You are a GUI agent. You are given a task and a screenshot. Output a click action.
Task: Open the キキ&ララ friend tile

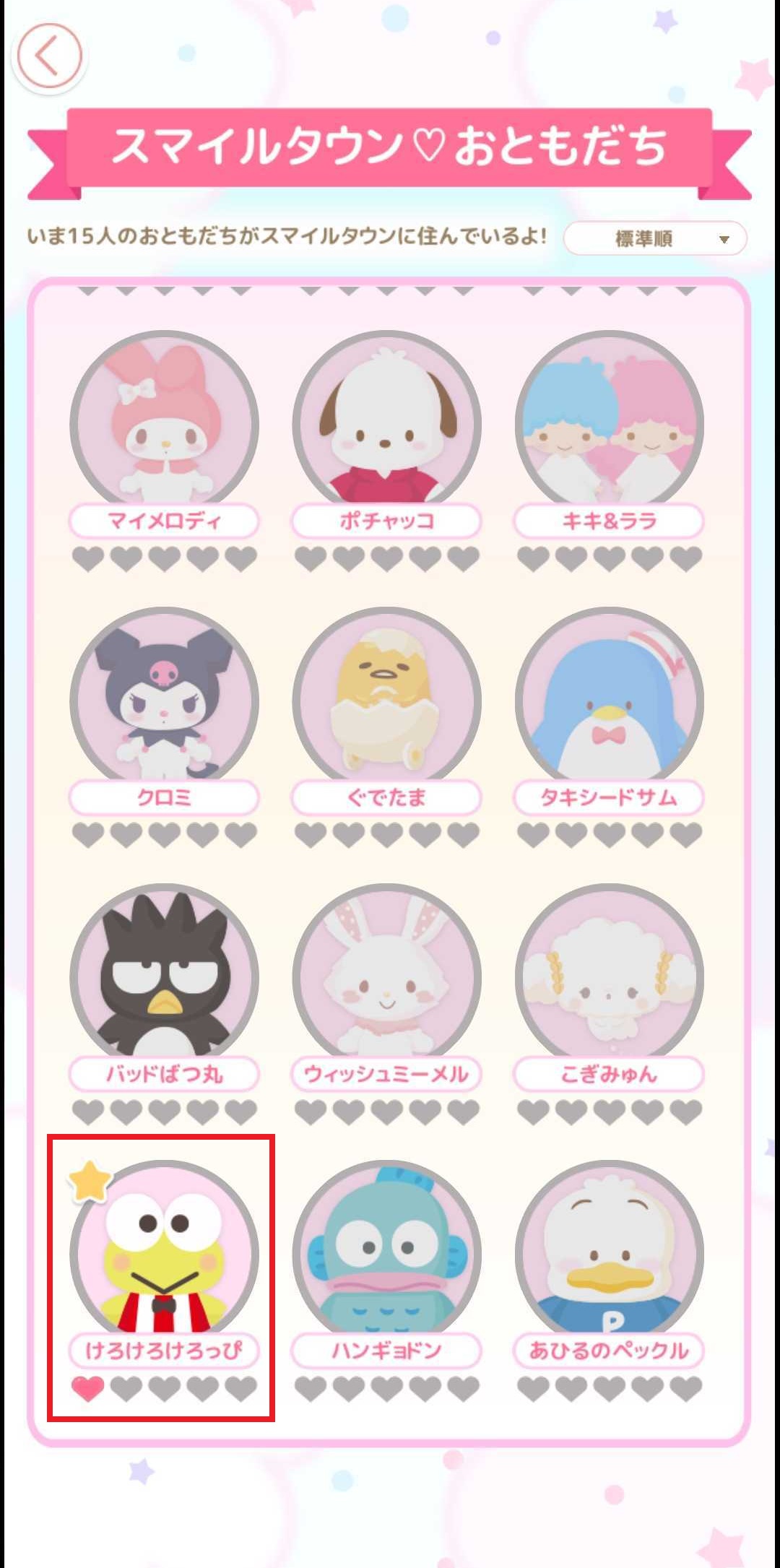tap(609, 426)
